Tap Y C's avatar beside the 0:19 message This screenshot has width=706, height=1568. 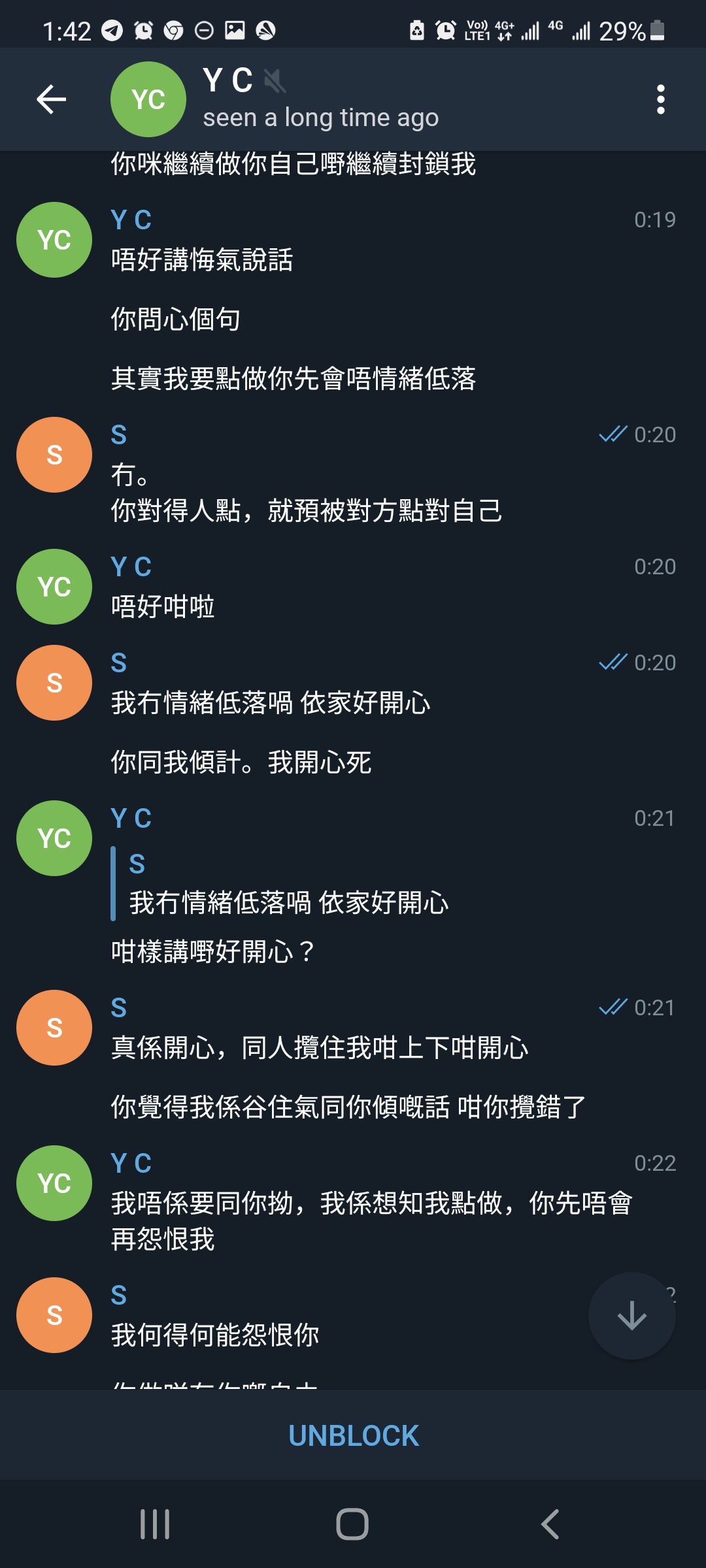(x=54, y=240)
